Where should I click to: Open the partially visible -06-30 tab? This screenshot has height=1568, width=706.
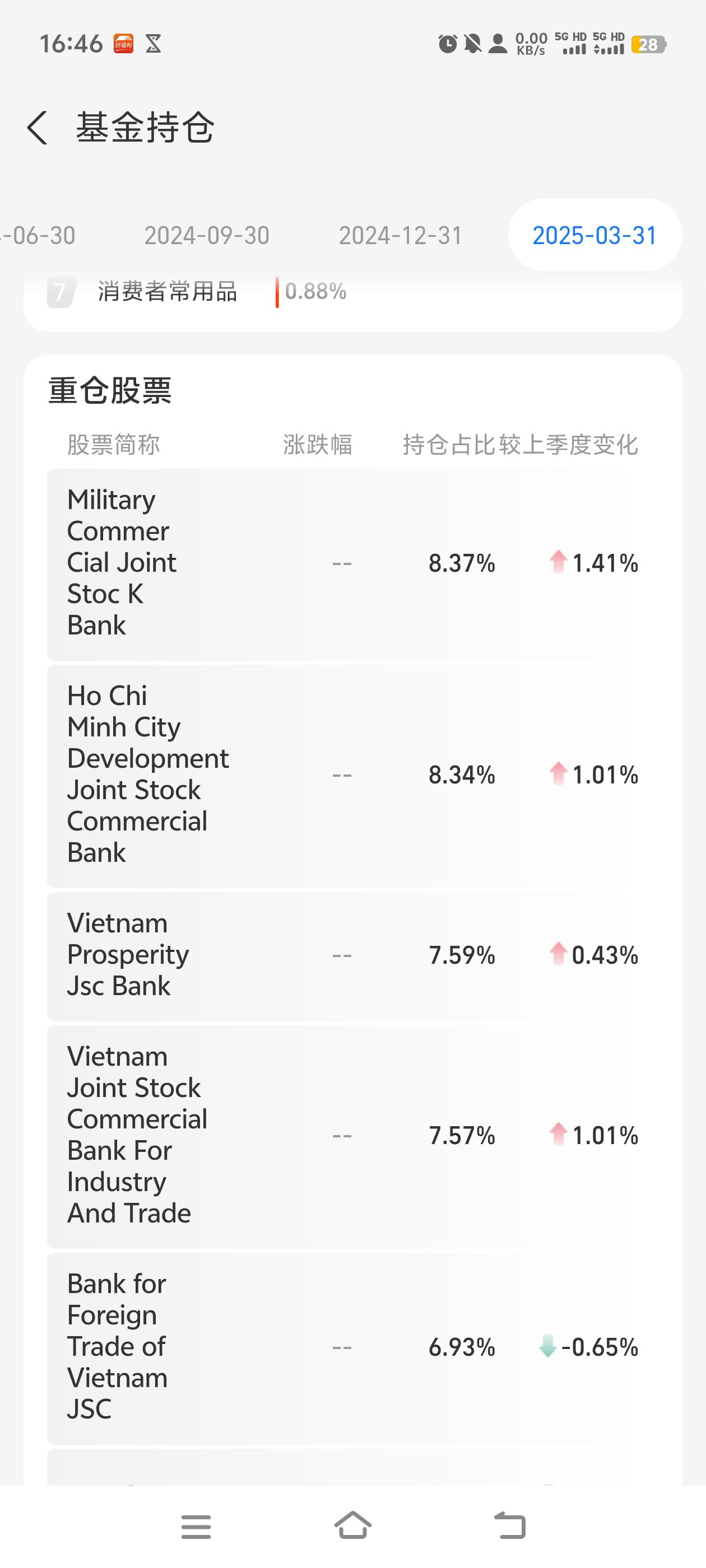pyautogui.click(x=38, y=236)
